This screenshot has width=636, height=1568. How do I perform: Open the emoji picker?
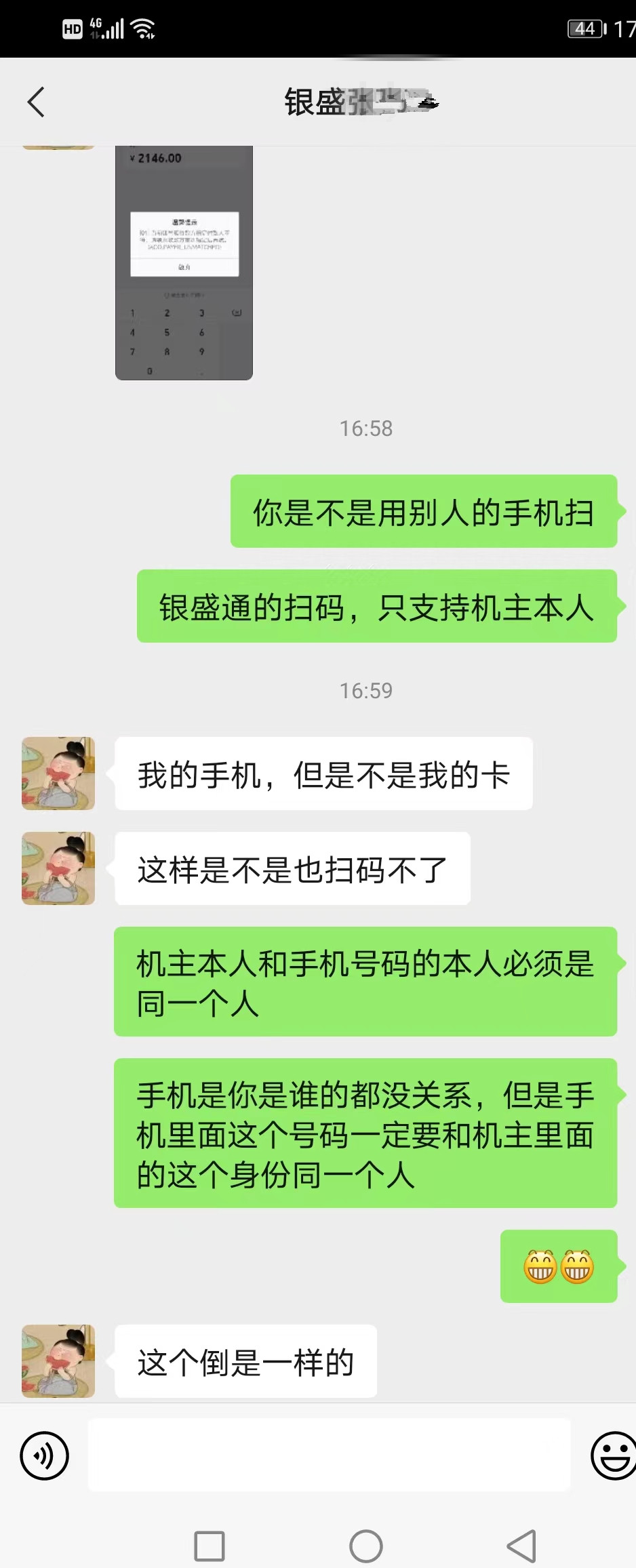click(x=612, y=1455)
